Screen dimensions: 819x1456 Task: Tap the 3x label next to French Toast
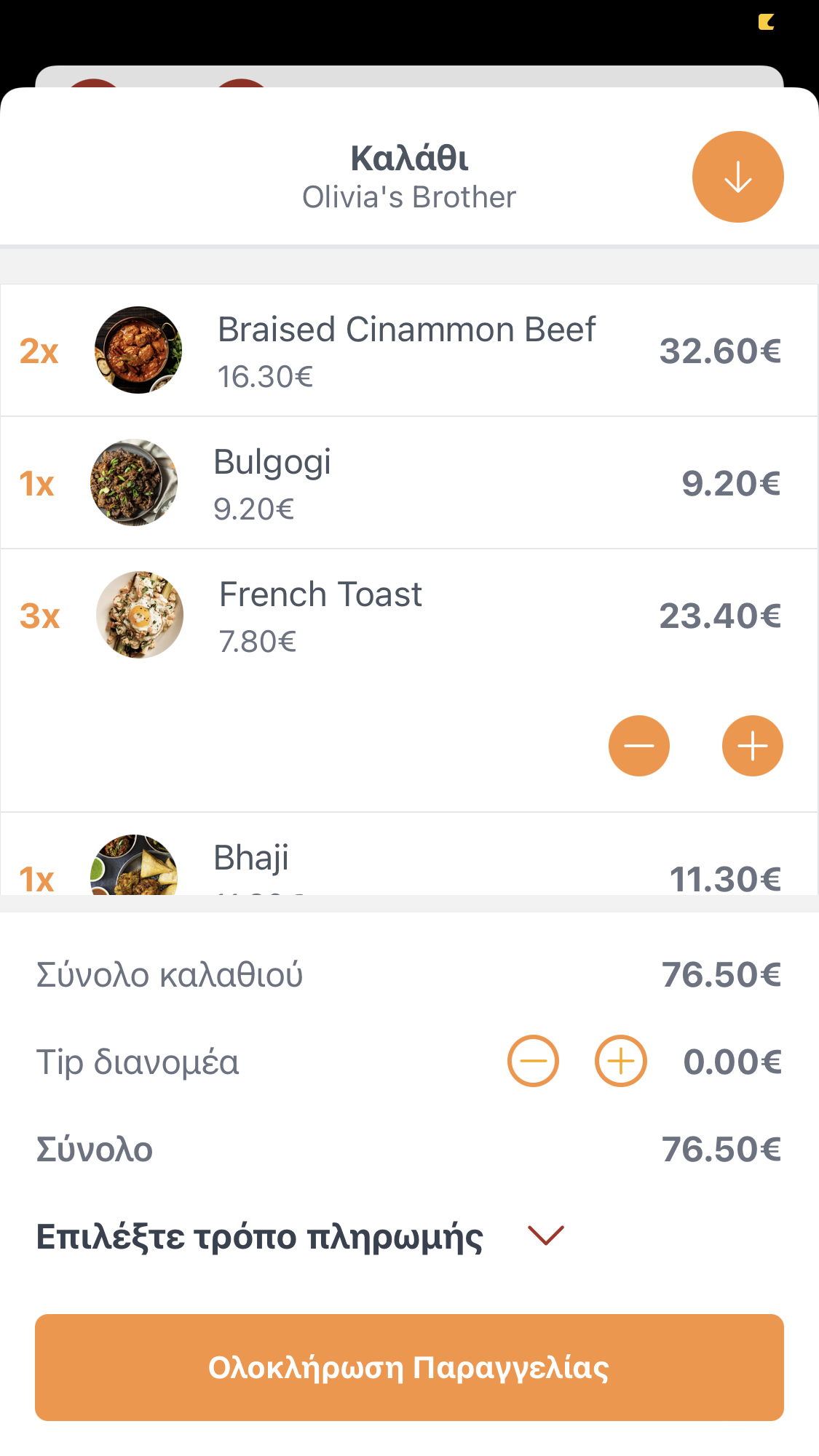click(x=40, y=616)
